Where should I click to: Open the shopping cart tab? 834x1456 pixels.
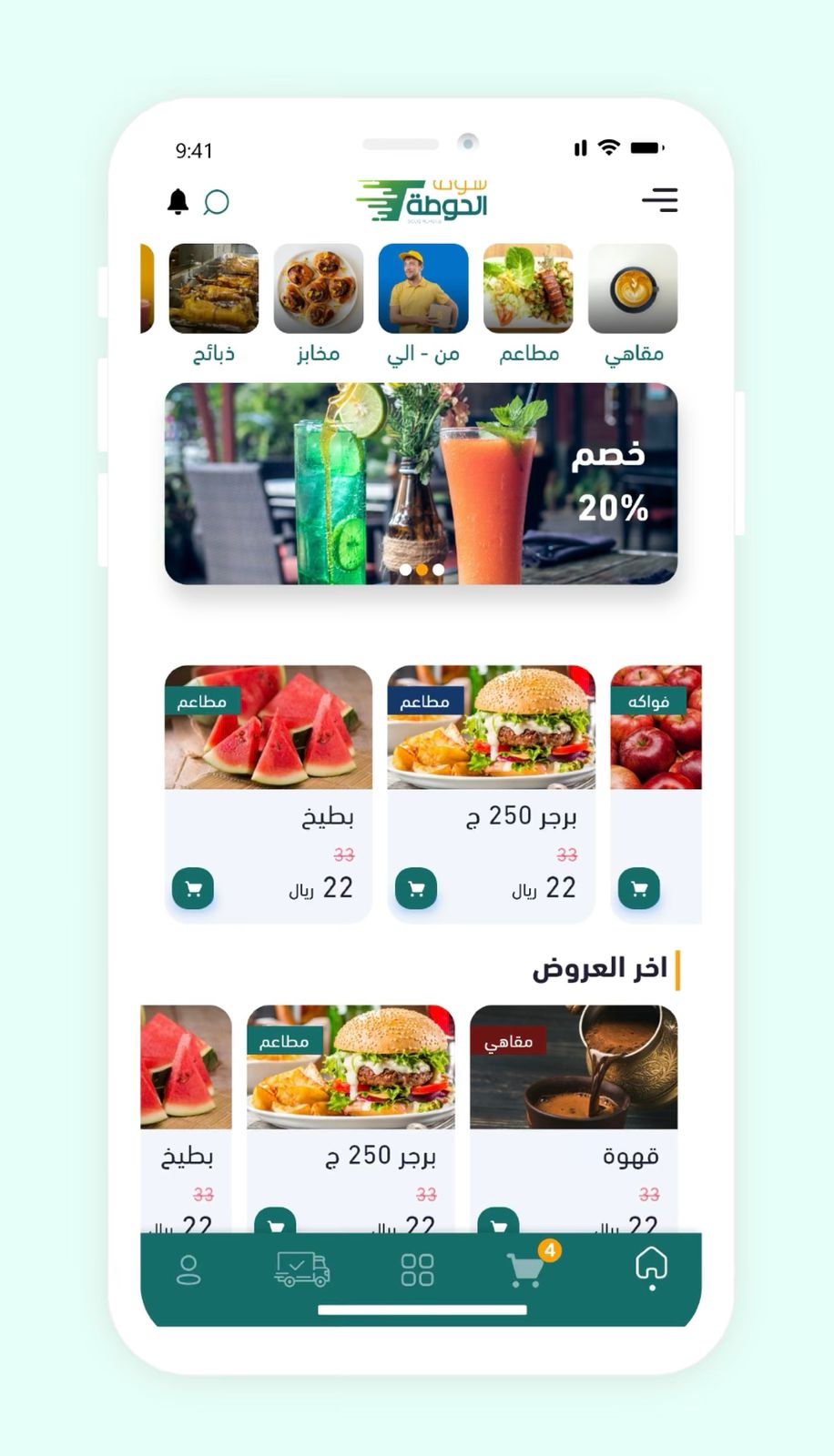525,1269
